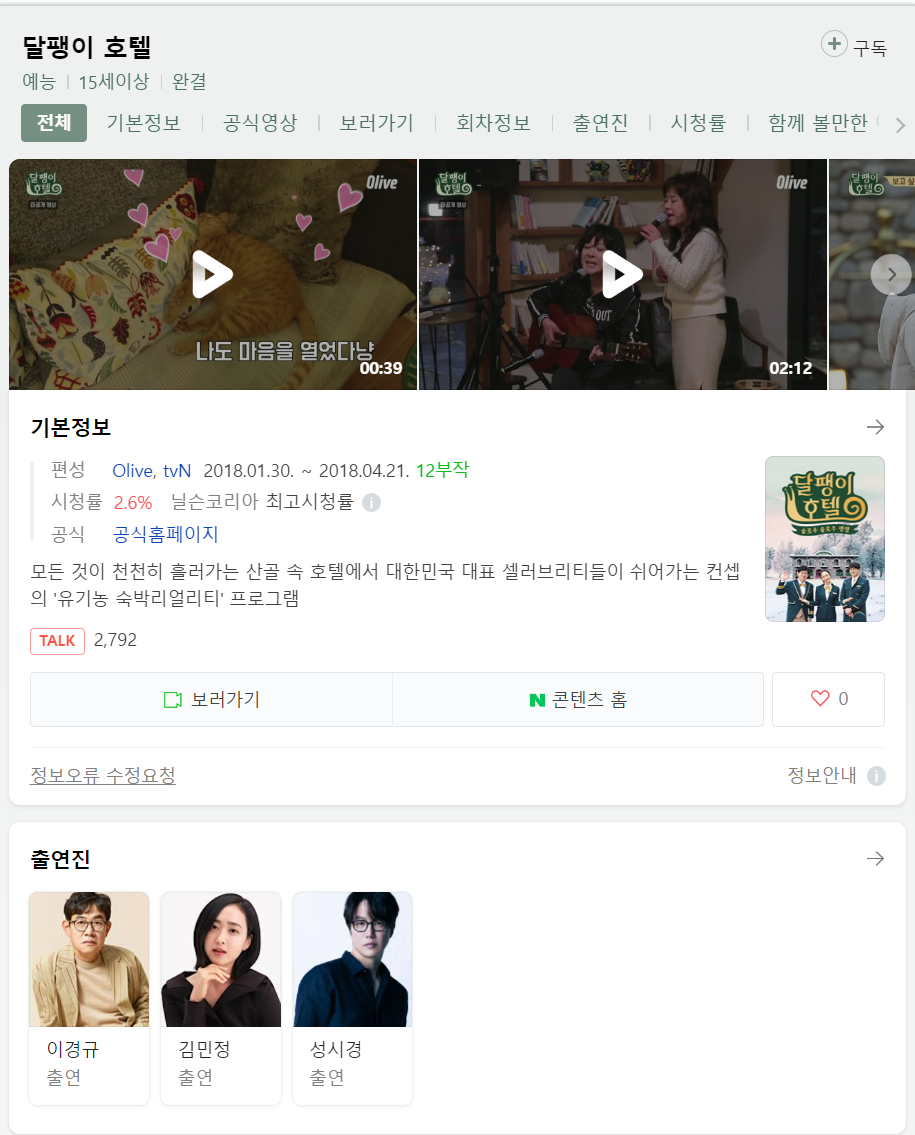Open cast member 성시경's card
Image resolution: width=915 pixels, height=1135 pixels.
click(352, 997)
